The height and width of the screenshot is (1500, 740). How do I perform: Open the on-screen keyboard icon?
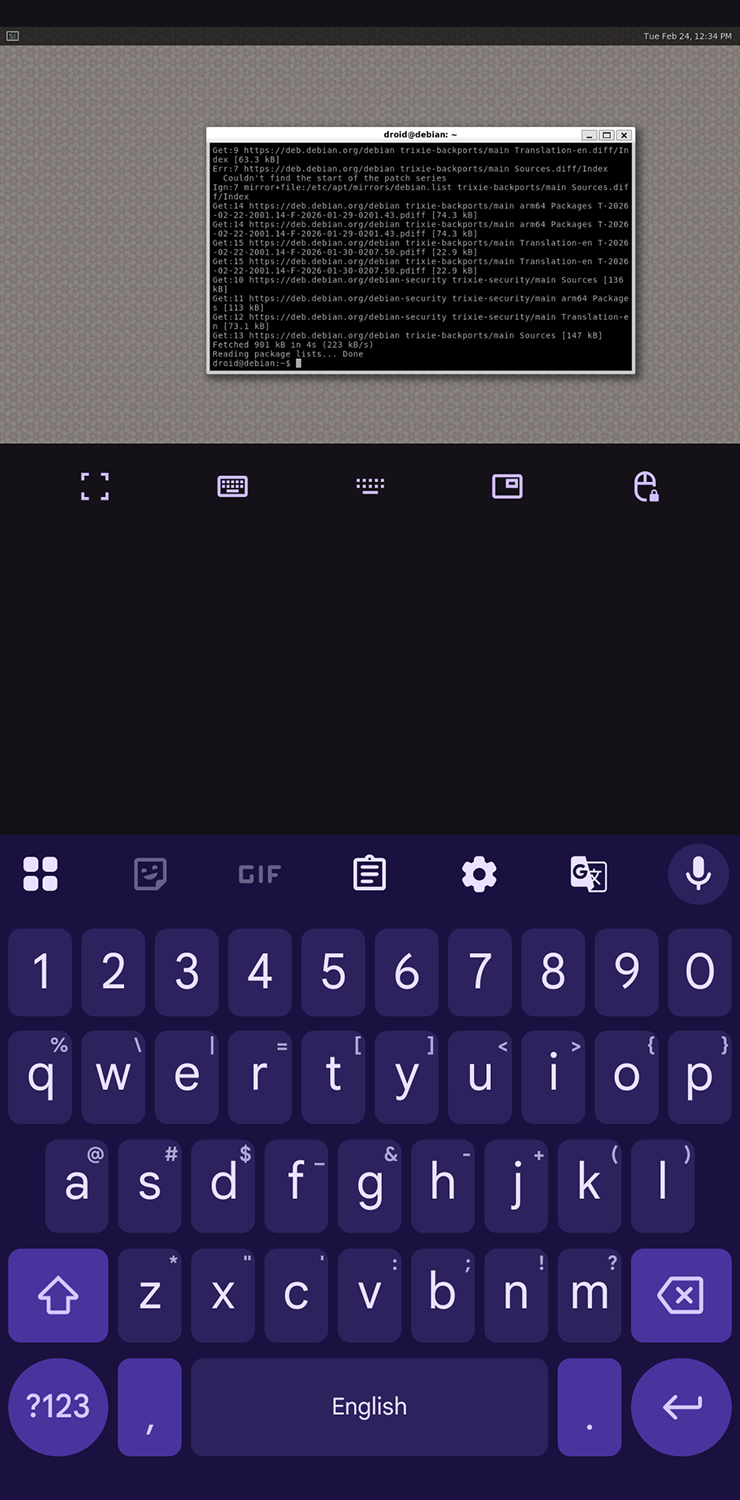(232, 486)
